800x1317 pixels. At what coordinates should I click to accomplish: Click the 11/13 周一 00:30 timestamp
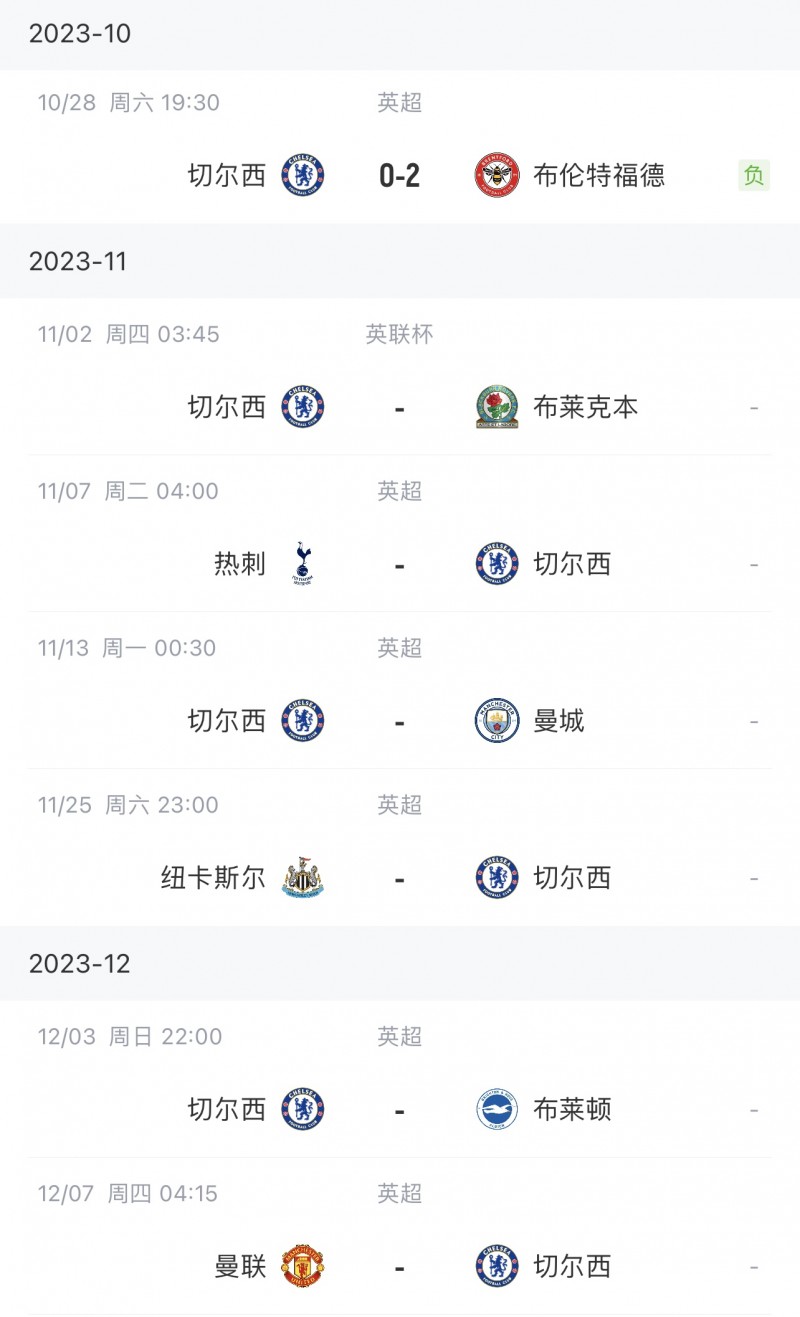pos(128,647)
